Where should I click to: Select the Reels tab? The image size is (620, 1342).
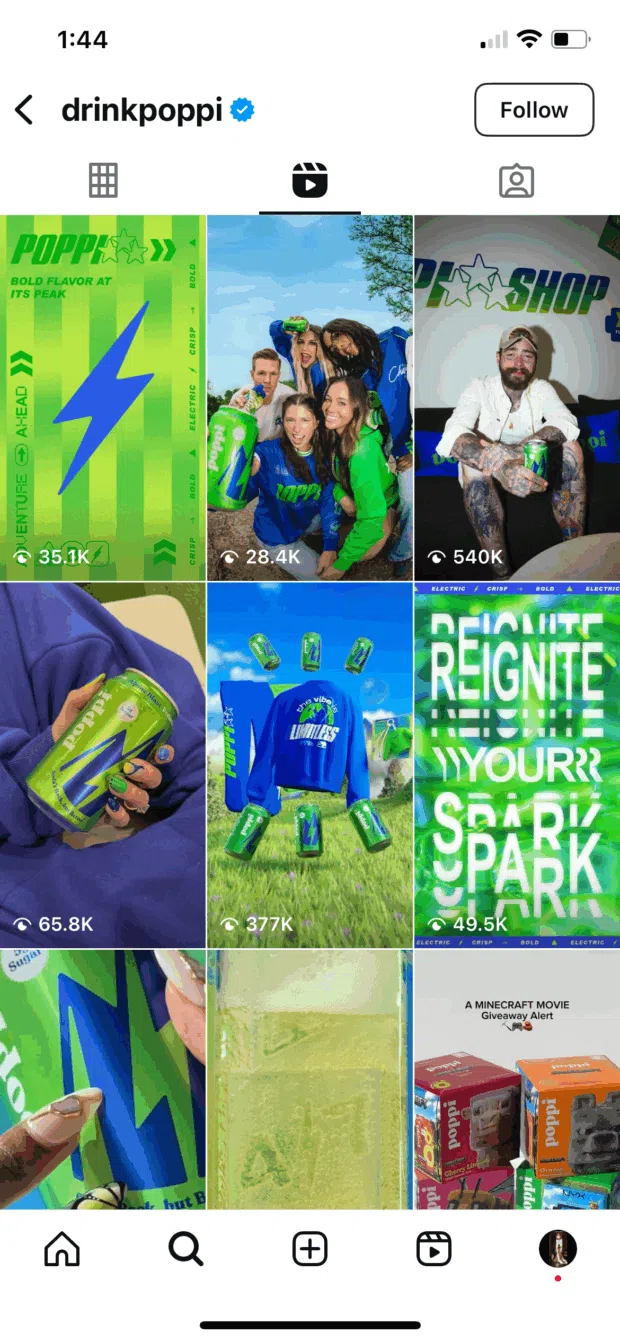(x=310, y=181)
